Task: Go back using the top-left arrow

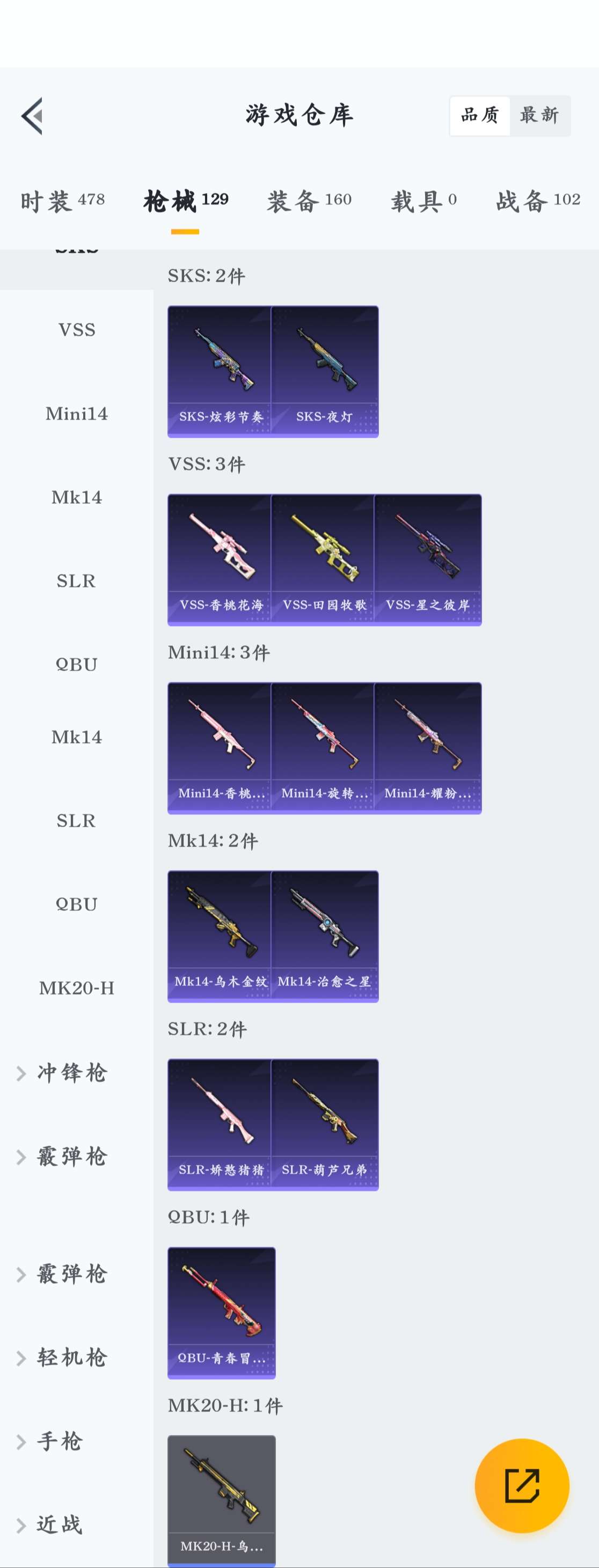Action: (32, 116)
